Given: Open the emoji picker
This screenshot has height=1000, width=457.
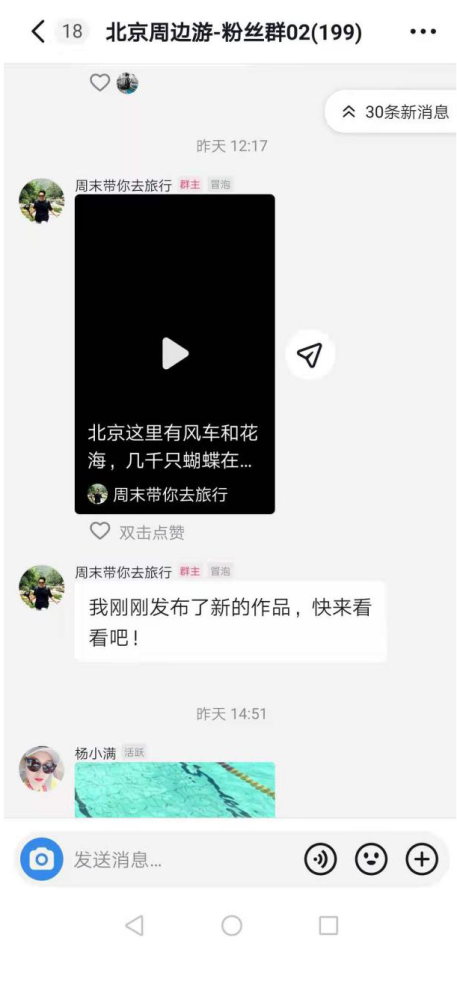Looking at the screenshot, I should [x=371, y=860].
